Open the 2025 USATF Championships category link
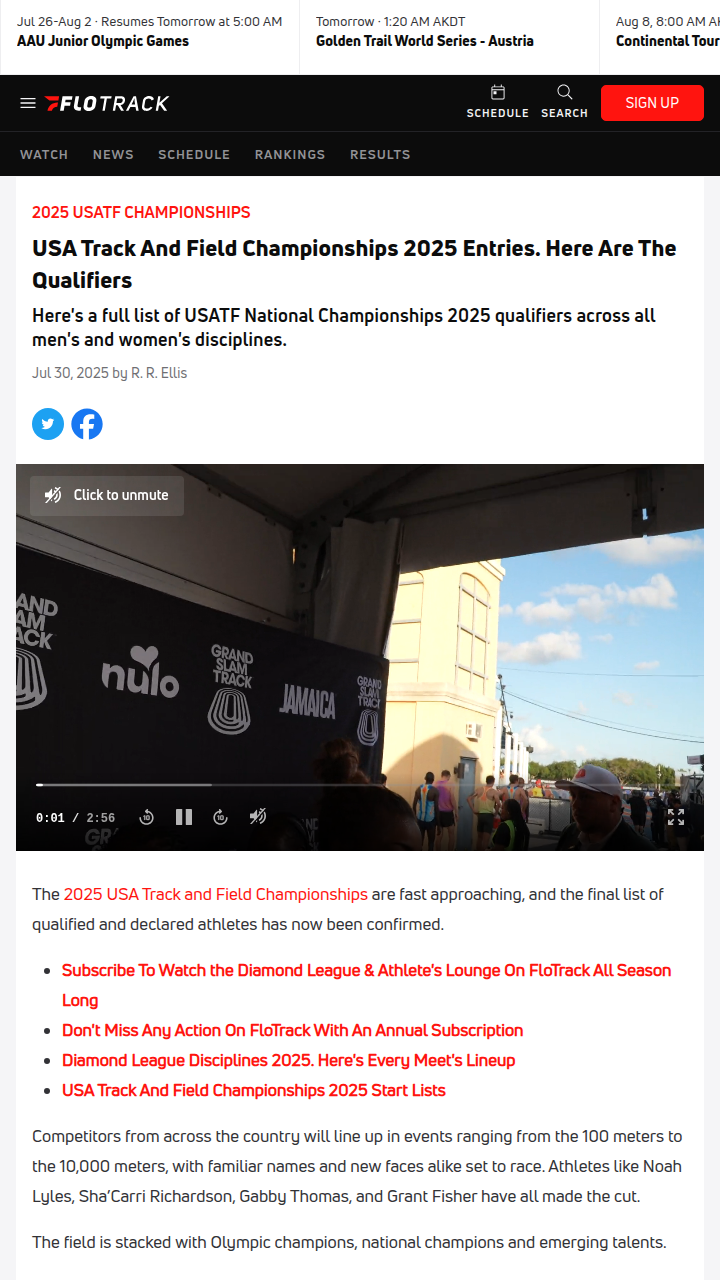This screenshot has width=720, height=1280. 141,212
